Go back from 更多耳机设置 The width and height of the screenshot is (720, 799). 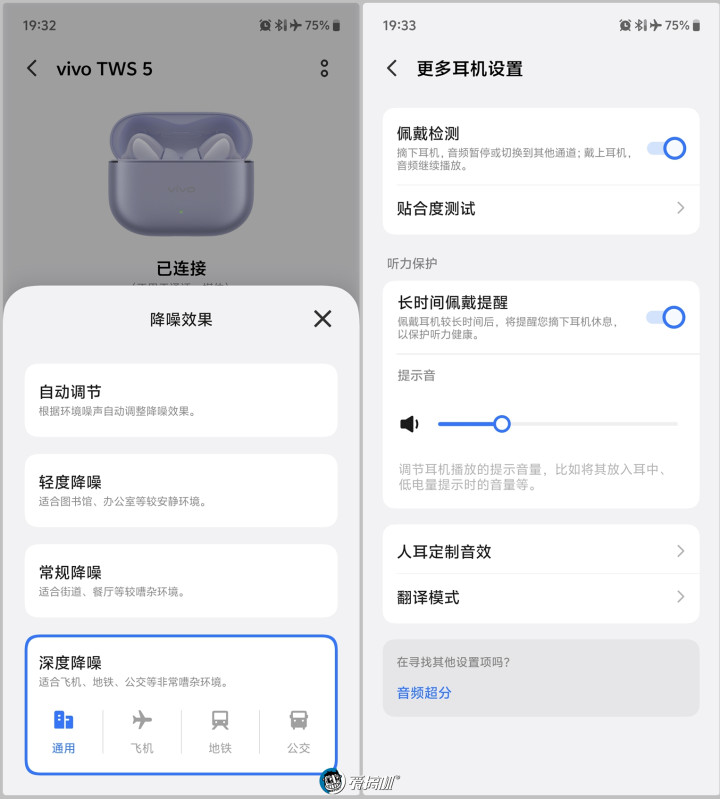pos(392,68)
